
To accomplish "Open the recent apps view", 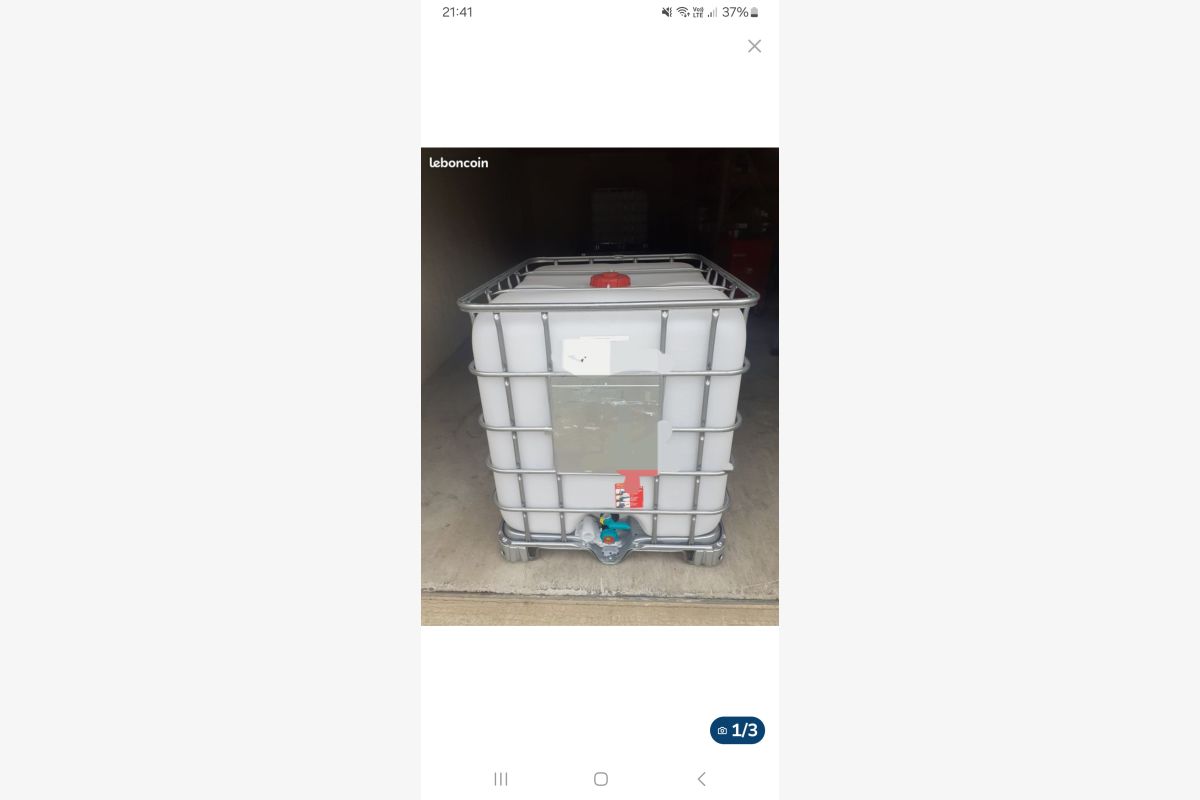I will 500,779.
